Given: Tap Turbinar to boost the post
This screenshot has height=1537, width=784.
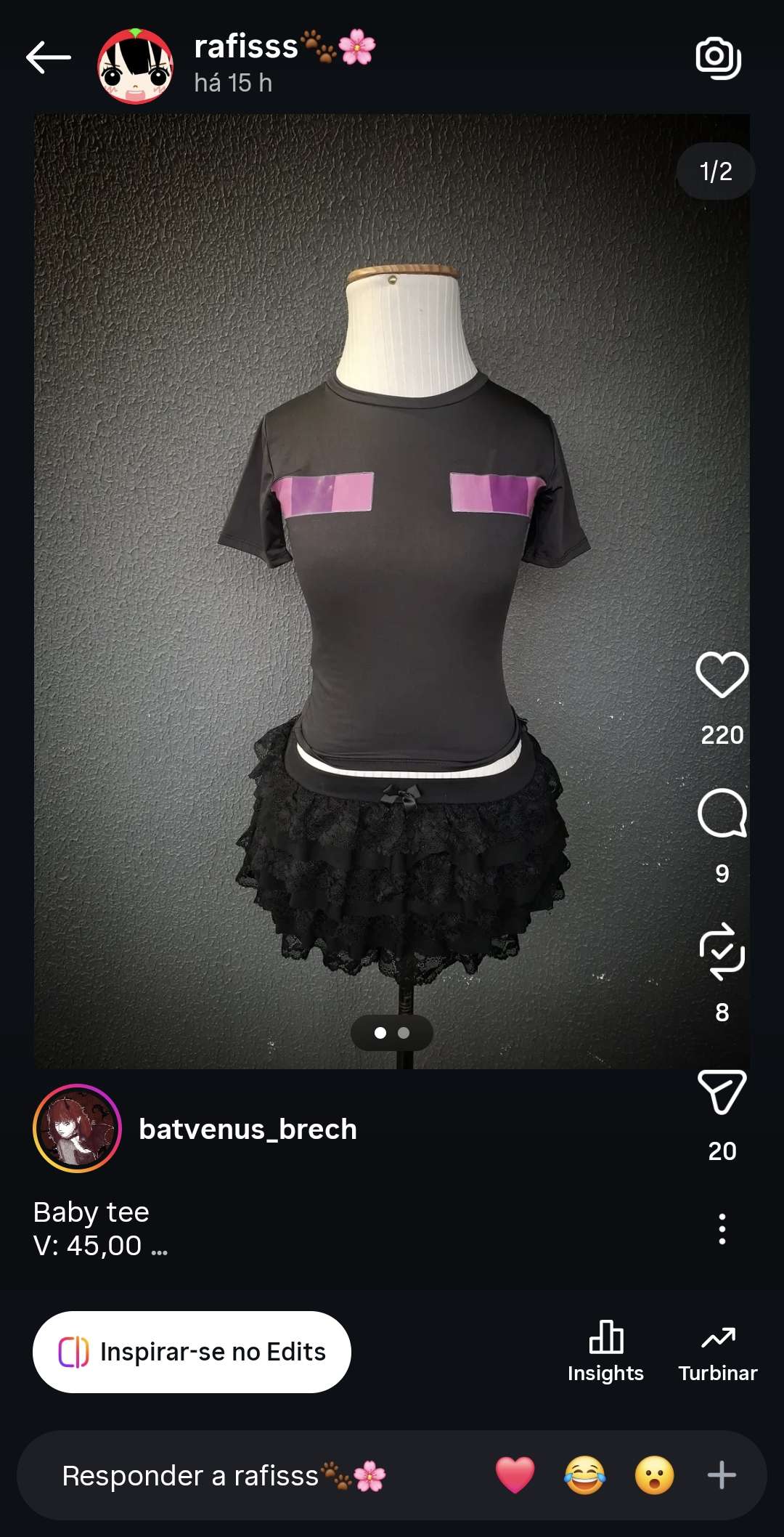Looking at the screenshot, I should 718,1352.
